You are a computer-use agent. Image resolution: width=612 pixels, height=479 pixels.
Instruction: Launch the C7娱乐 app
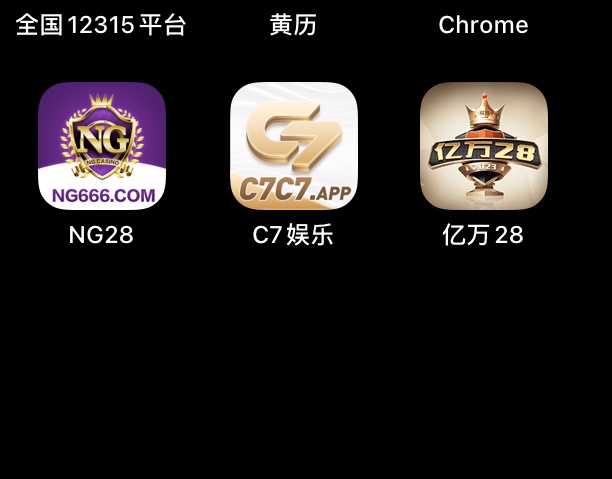click(x=293, y=146)
